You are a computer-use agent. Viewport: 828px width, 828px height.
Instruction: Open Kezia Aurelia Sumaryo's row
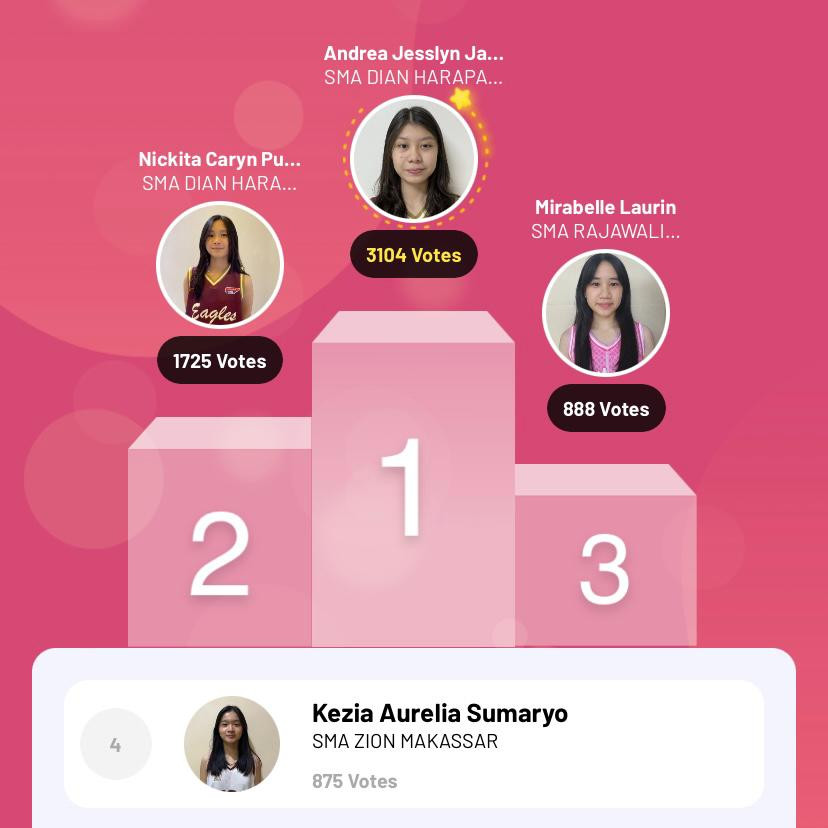coord(414,744)
